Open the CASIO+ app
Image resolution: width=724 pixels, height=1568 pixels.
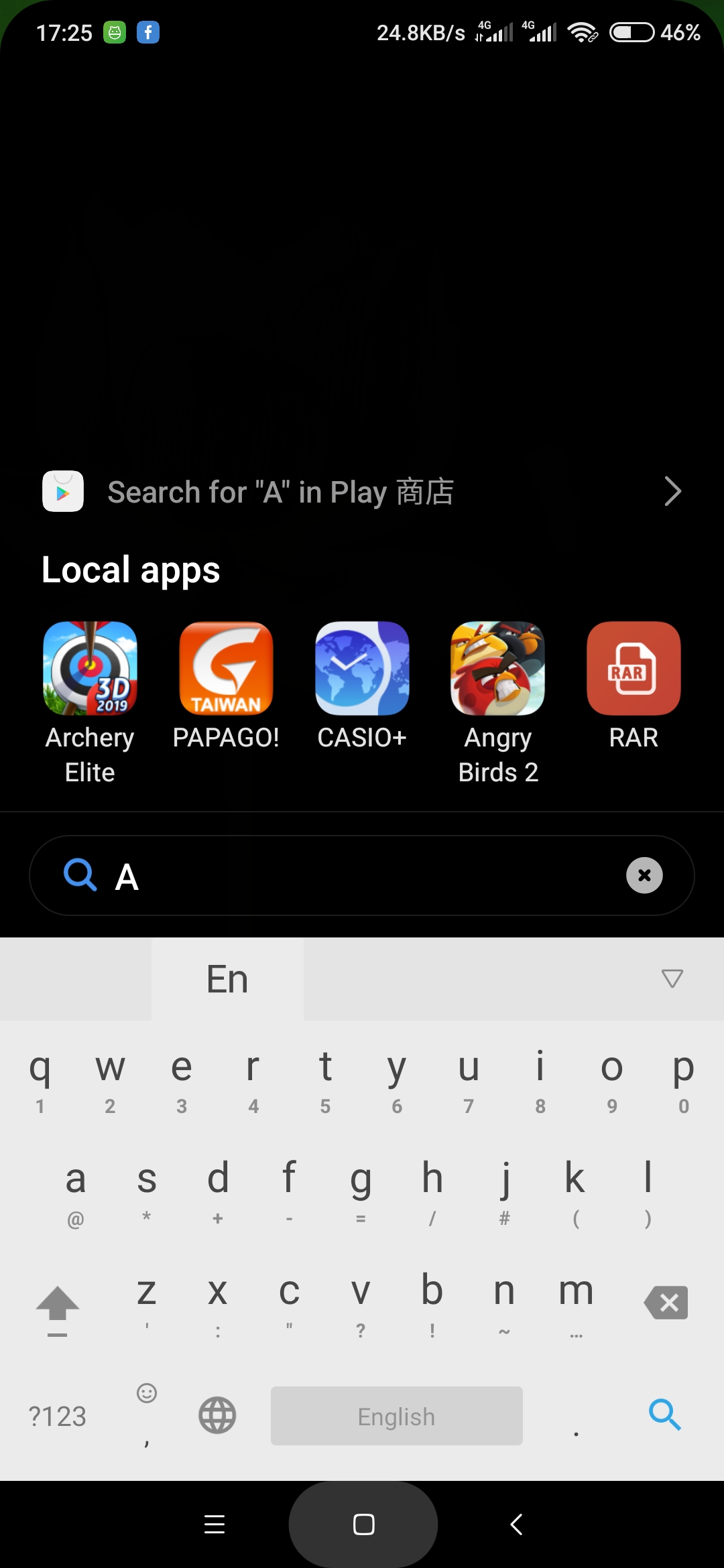[x=362, y=669]
